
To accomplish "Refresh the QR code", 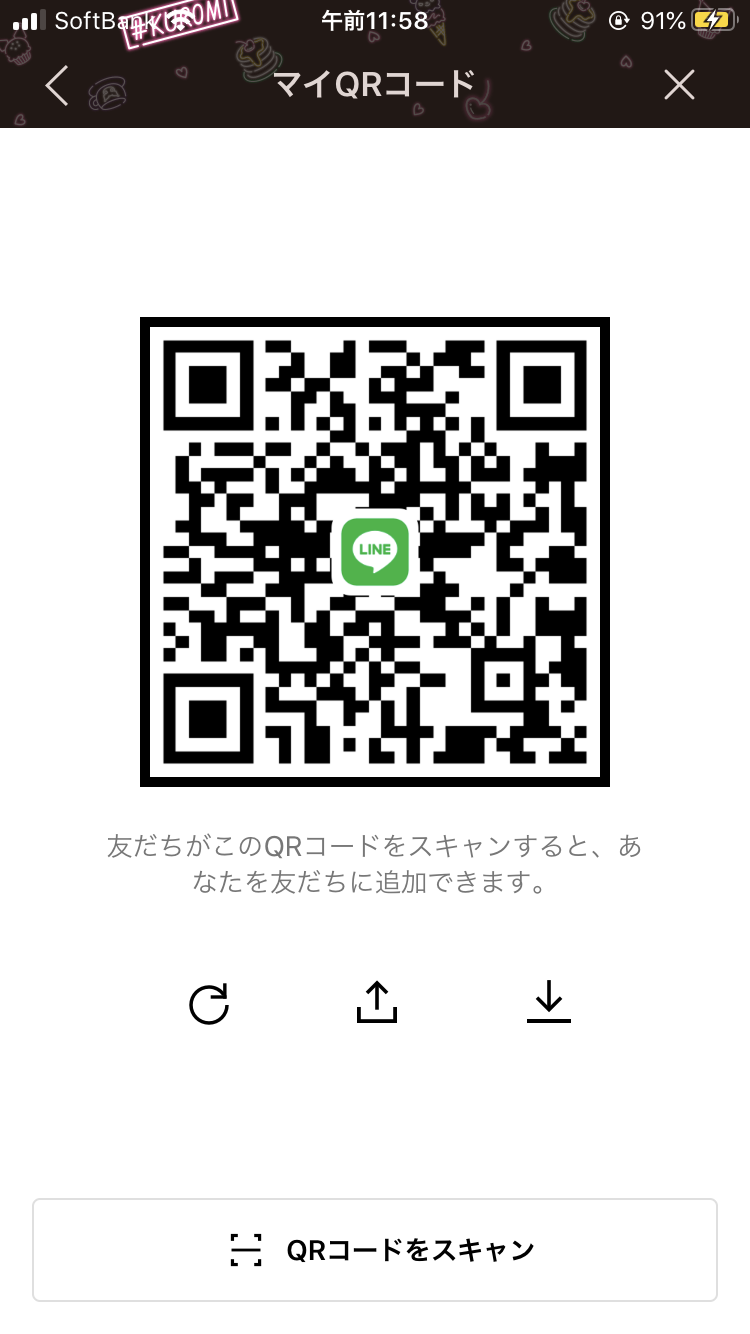I will (x=209, y=1003).
